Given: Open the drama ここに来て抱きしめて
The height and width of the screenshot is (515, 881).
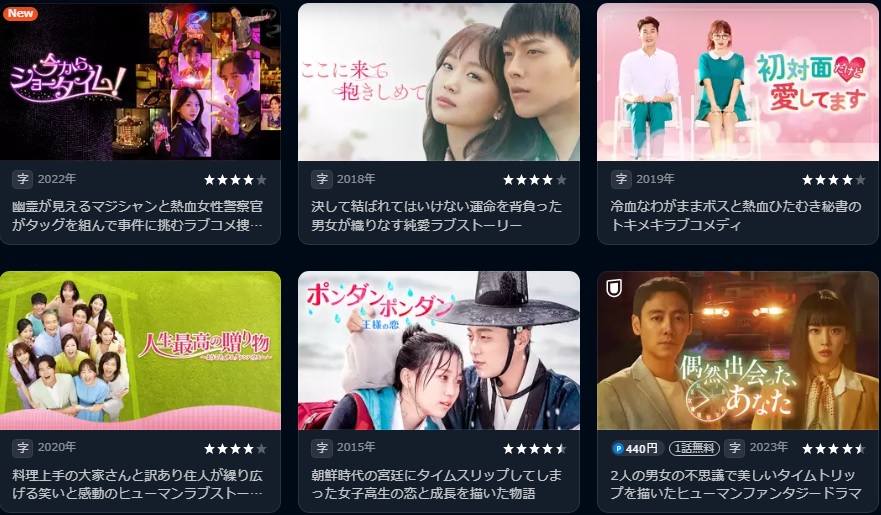Looking at the screenshot, I should [438, 82].
